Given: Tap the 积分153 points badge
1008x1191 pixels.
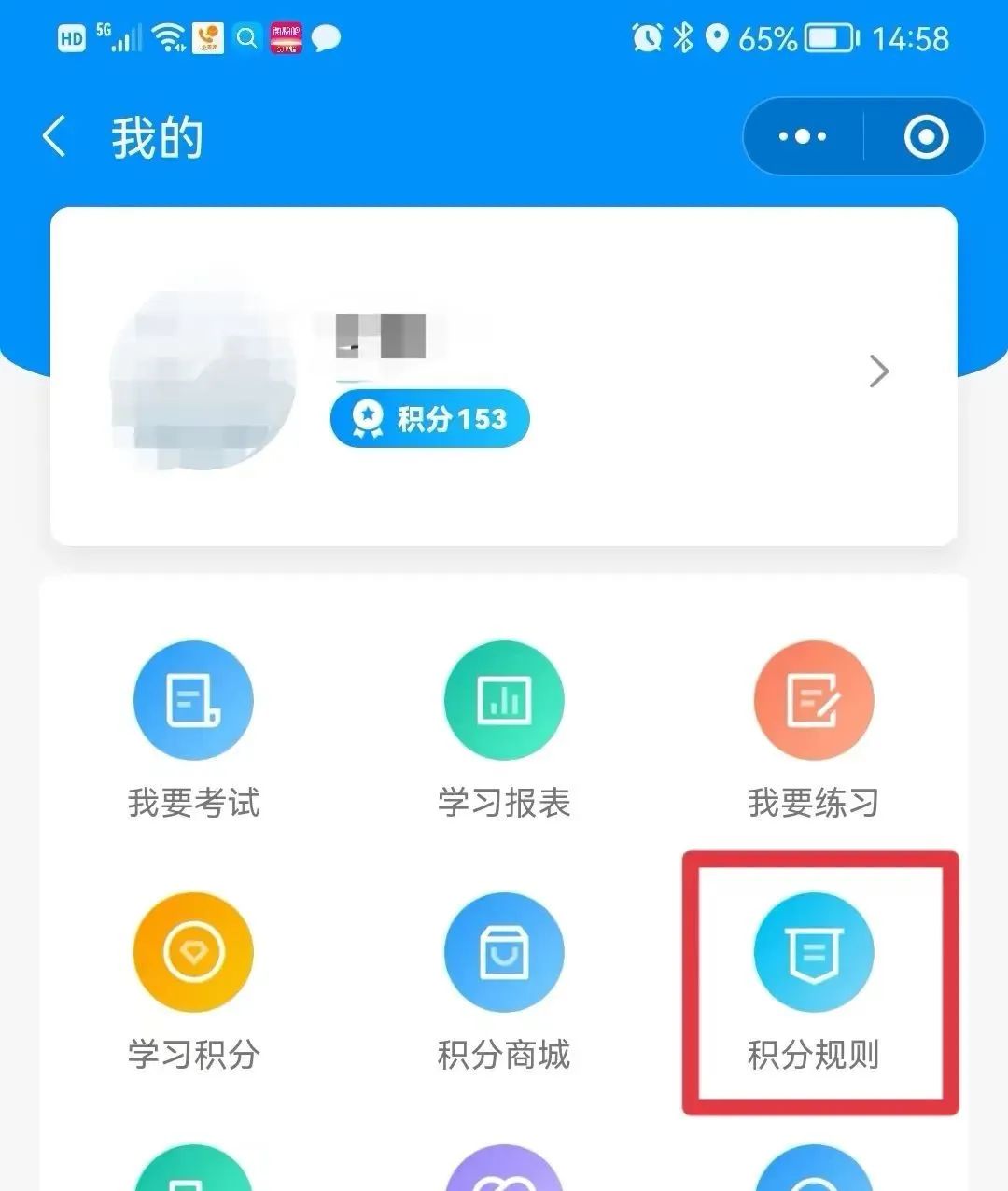Looking at the screenshot, I should 430,419.
